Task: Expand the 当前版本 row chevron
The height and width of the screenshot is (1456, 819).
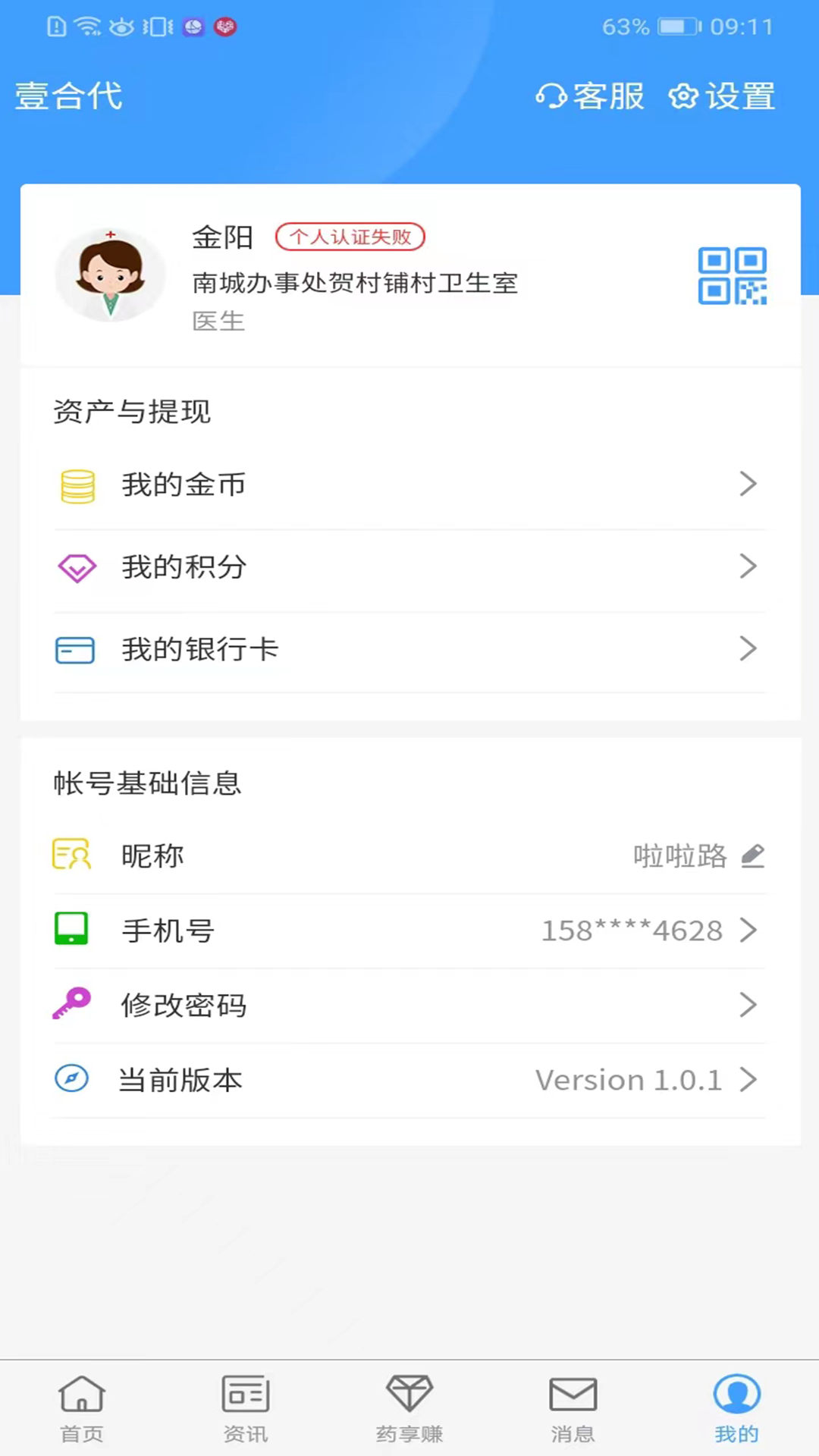Action: (749, 1078)
